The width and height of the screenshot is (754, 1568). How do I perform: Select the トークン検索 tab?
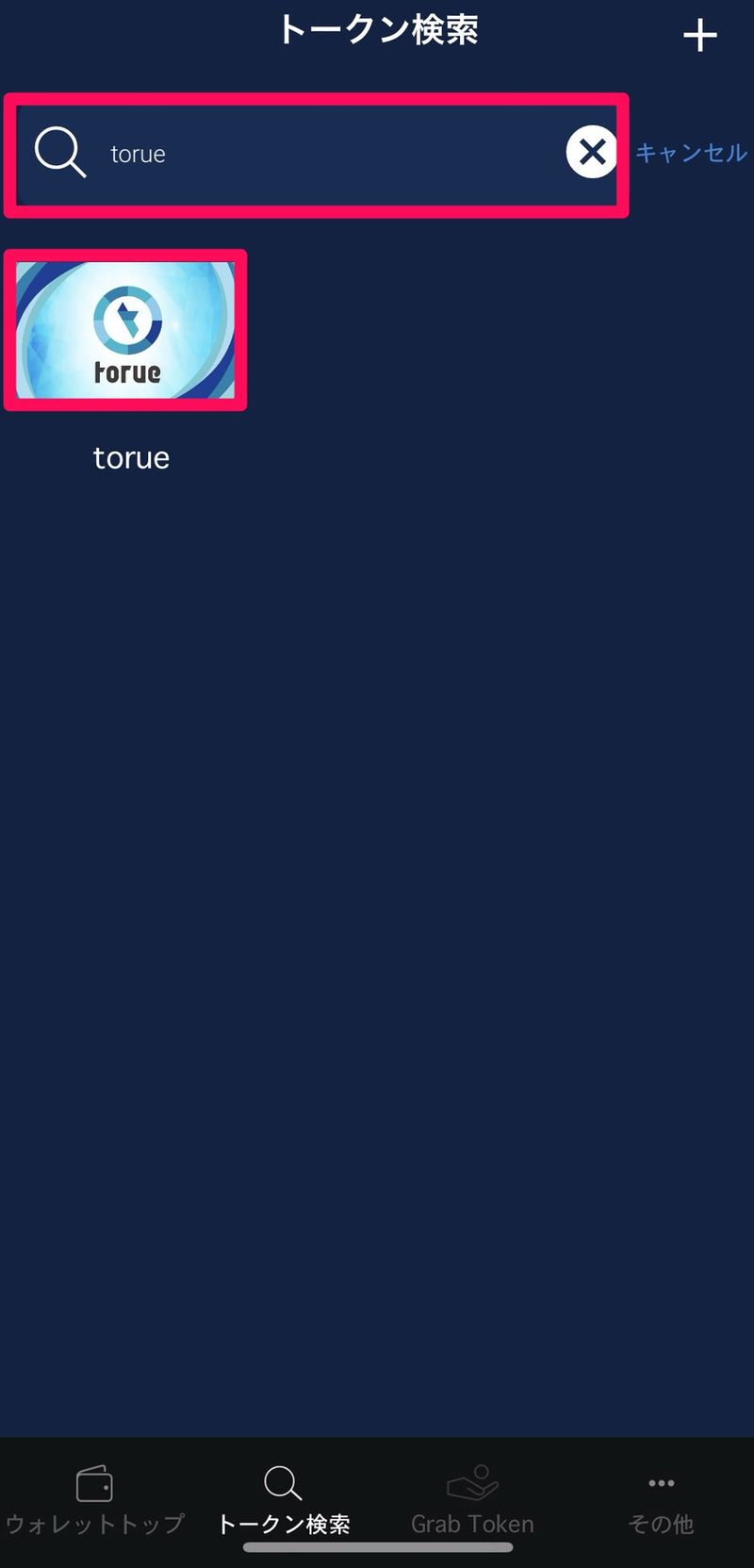pos(283,1501)
